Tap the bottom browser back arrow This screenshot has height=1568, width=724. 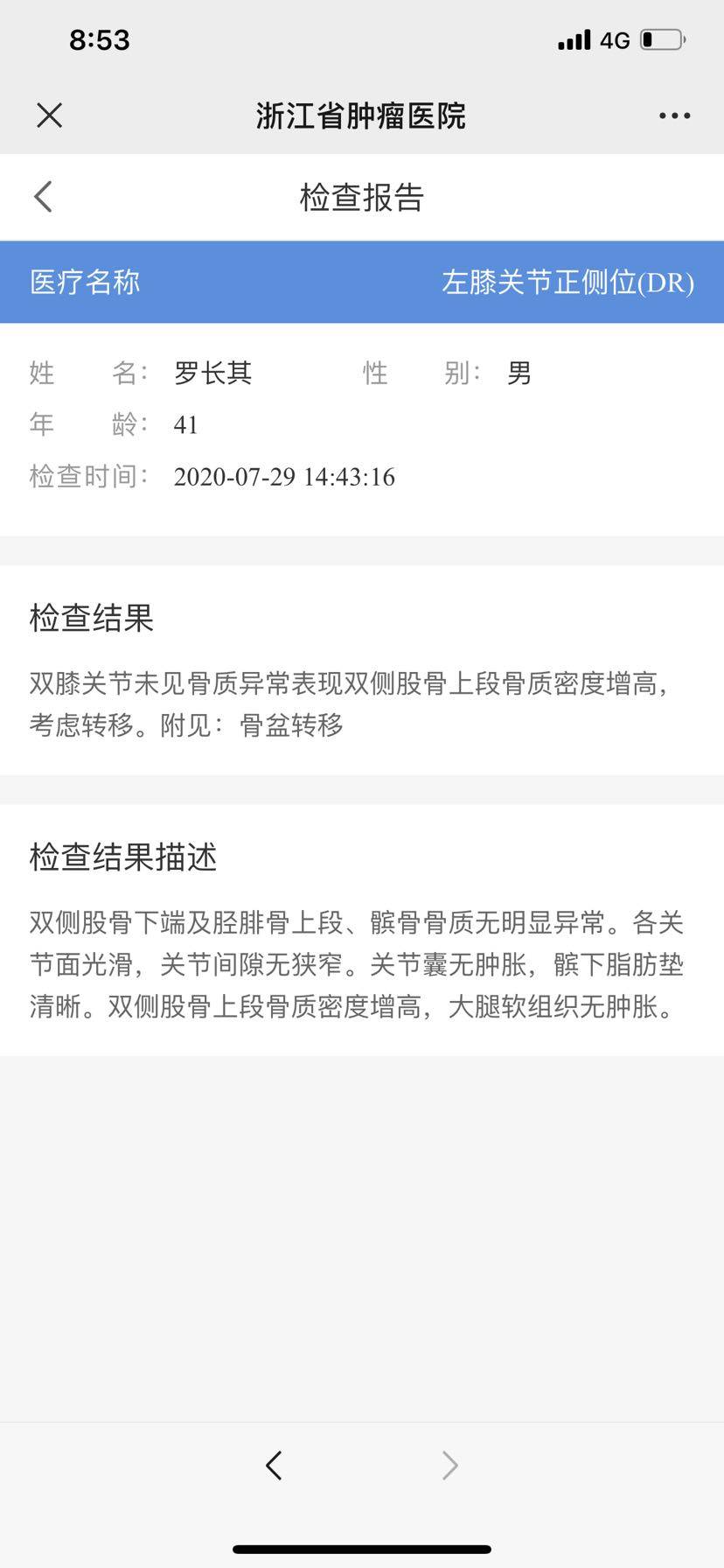click(x=274, y=1465)
